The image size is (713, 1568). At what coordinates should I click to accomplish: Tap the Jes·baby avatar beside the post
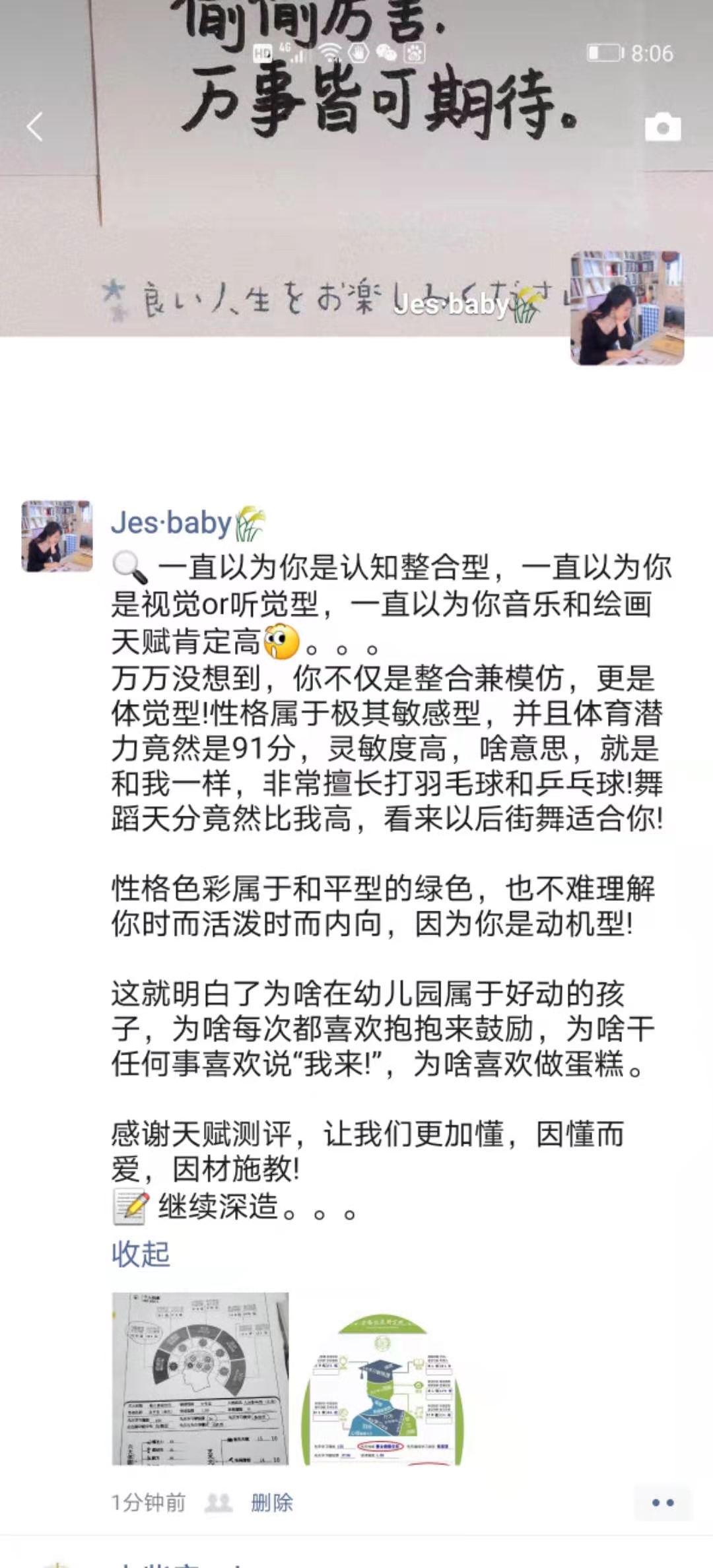tap(57, 536)
